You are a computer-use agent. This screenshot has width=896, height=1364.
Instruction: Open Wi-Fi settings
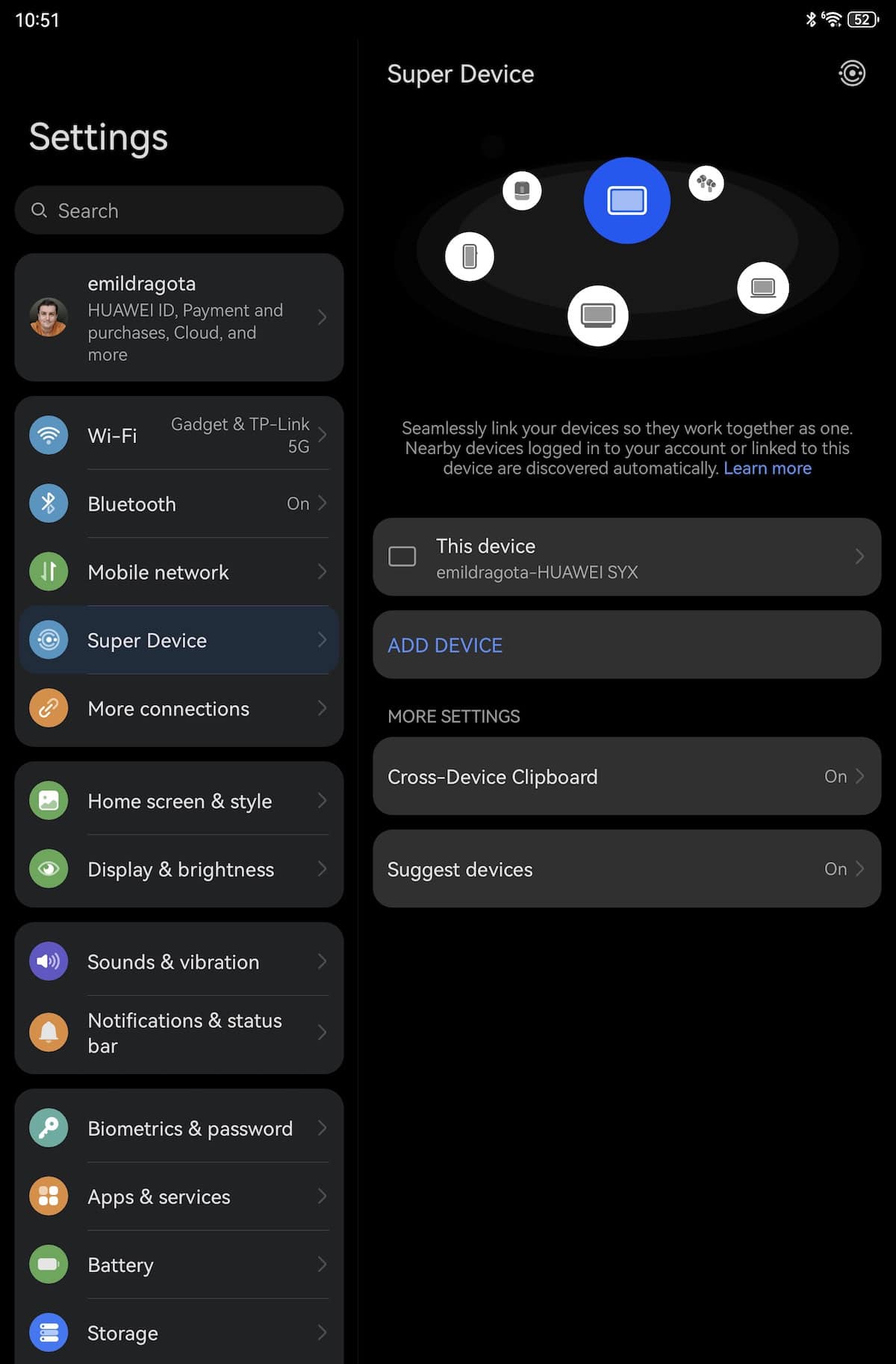coord(179,435)
